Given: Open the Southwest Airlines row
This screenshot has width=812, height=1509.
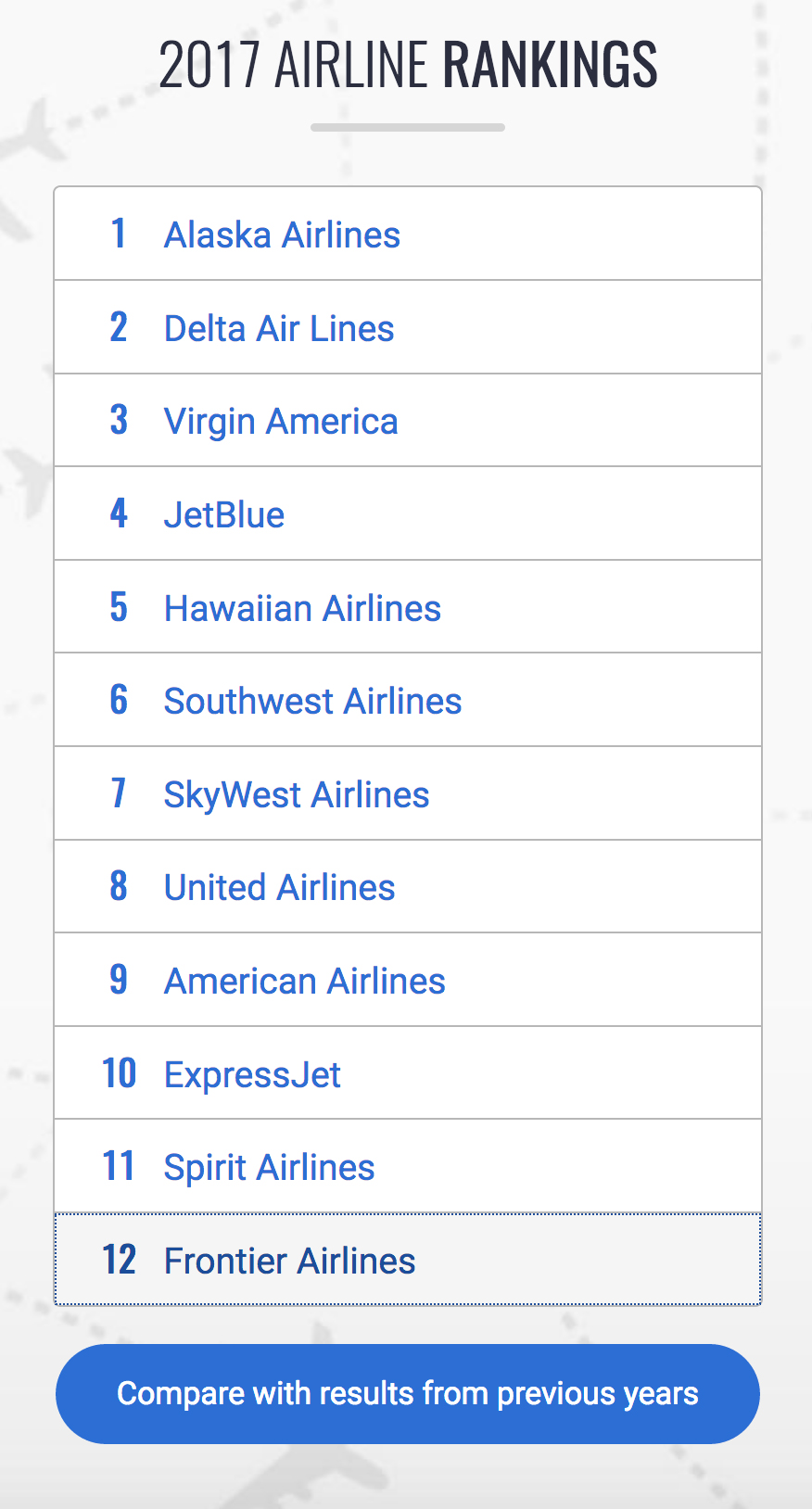Looking at the screenshot, I should [x=408, y=700].
